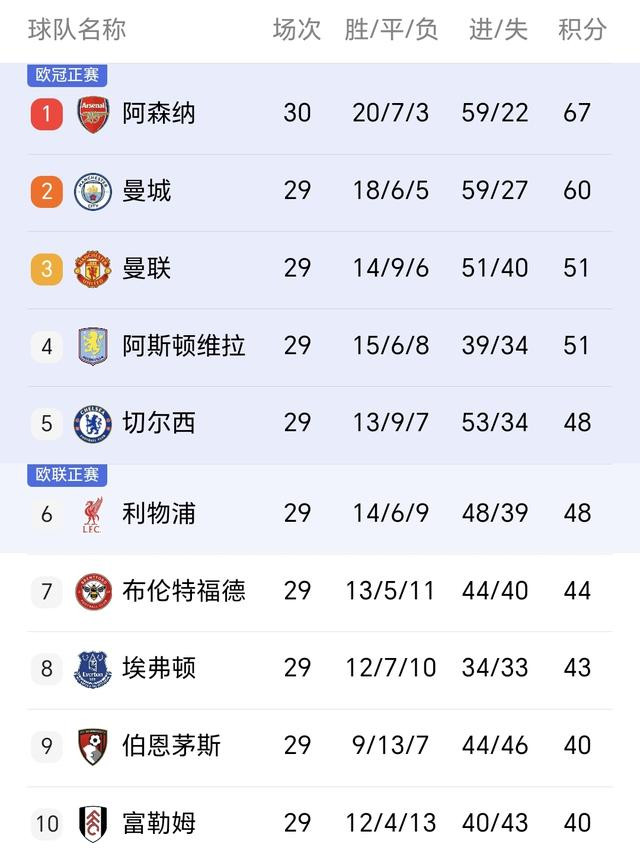Select the 利物浦 team row
Screen dimensions: 640x860
[x=159, y=514]
